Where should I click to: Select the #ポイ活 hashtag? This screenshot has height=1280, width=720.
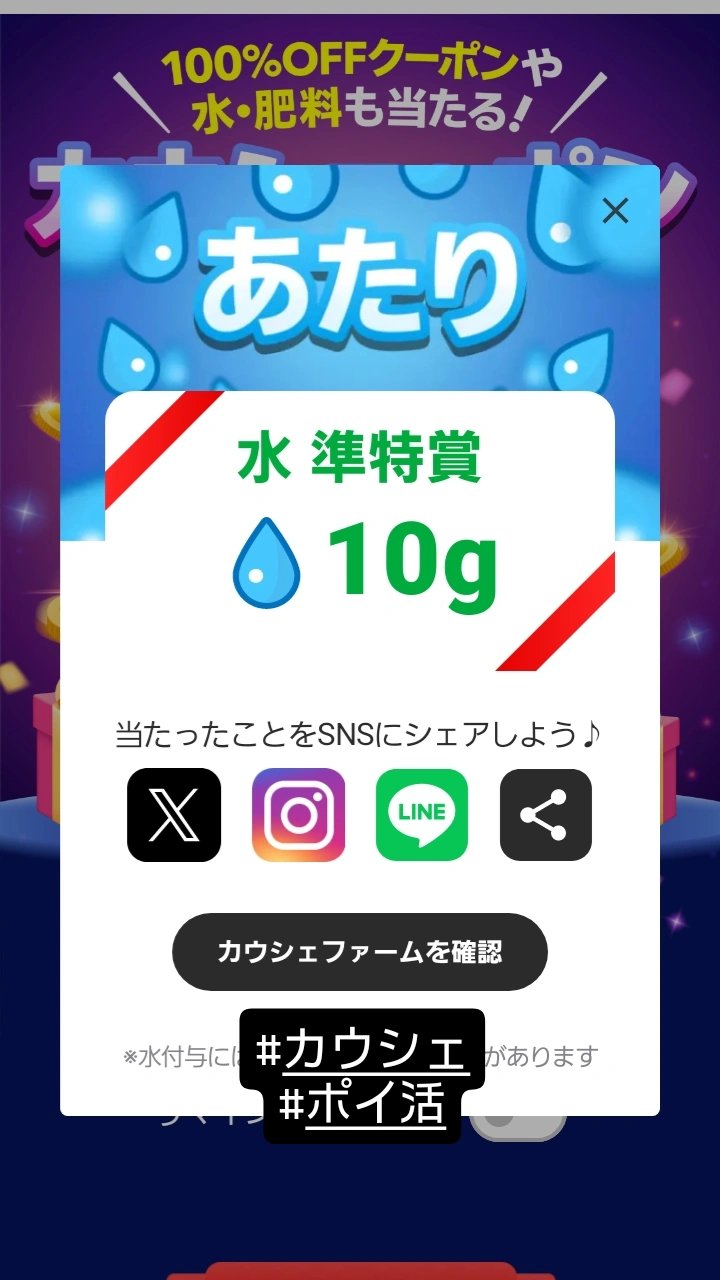click(360, 1104)
